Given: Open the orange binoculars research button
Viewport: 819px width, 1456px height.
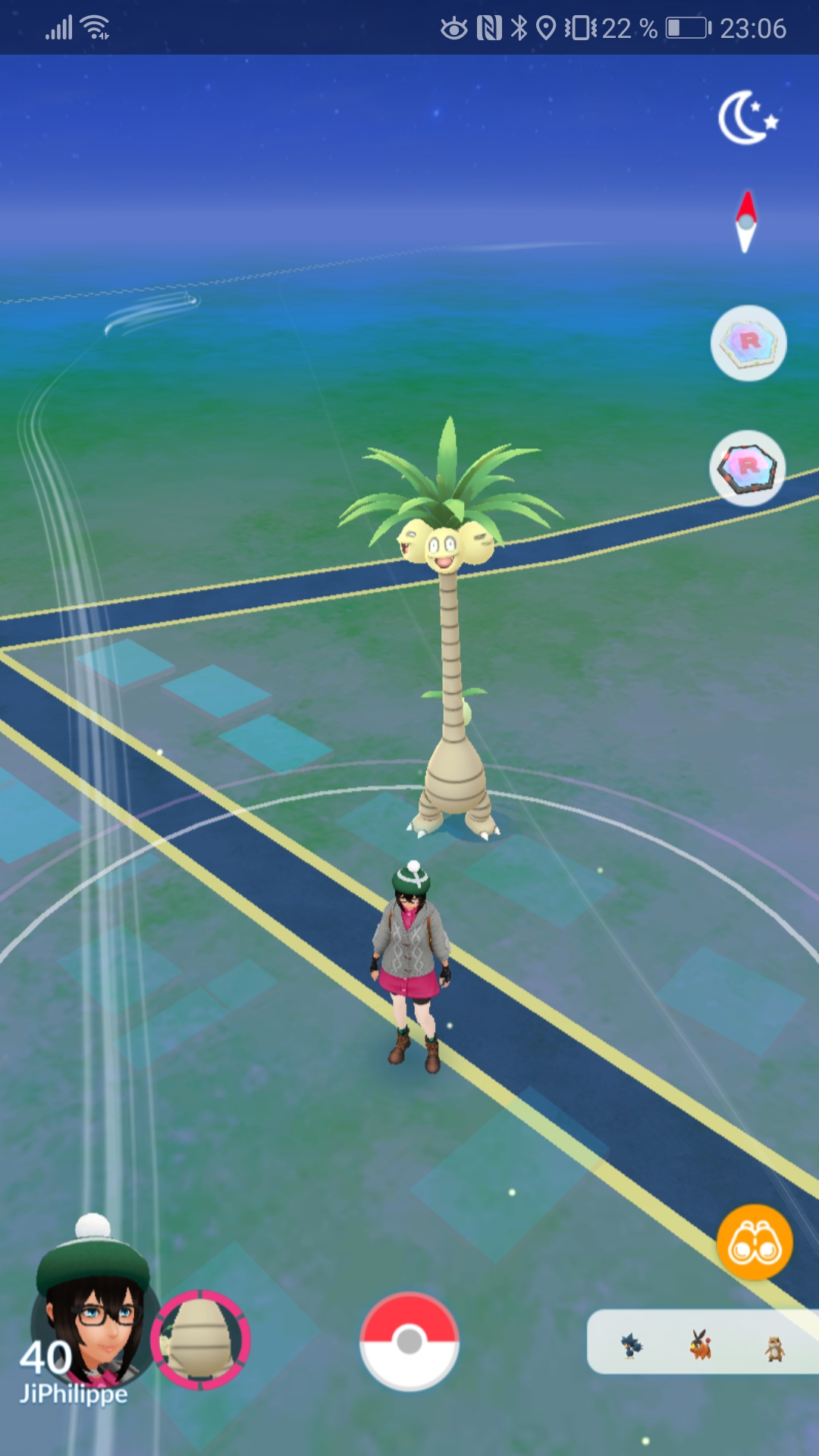Looking at the screenshot, I should pos(755,1242).
